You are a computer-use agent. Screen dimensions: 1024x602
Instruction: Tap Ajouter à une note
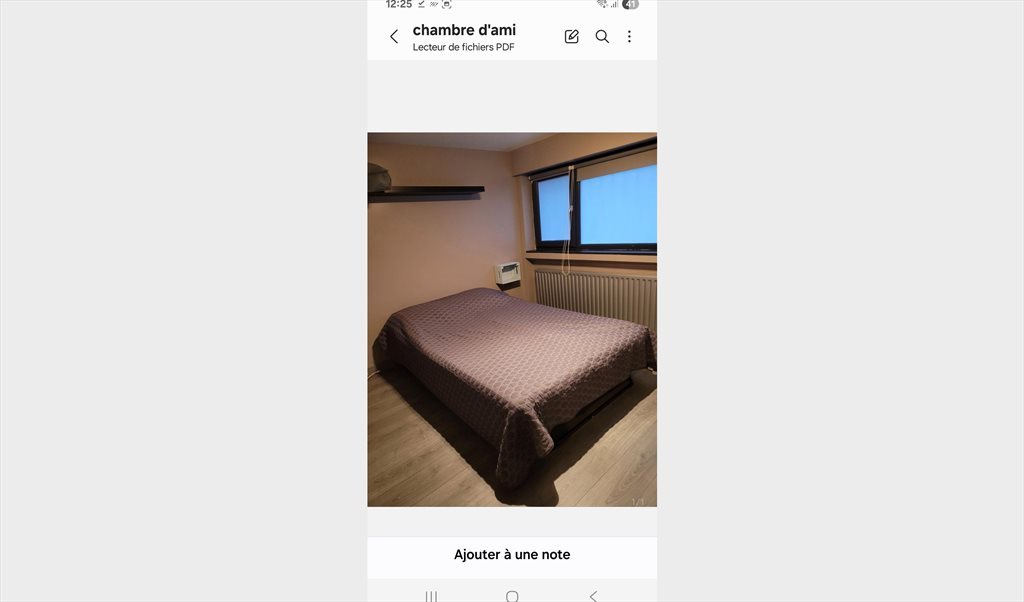point(512,555)
